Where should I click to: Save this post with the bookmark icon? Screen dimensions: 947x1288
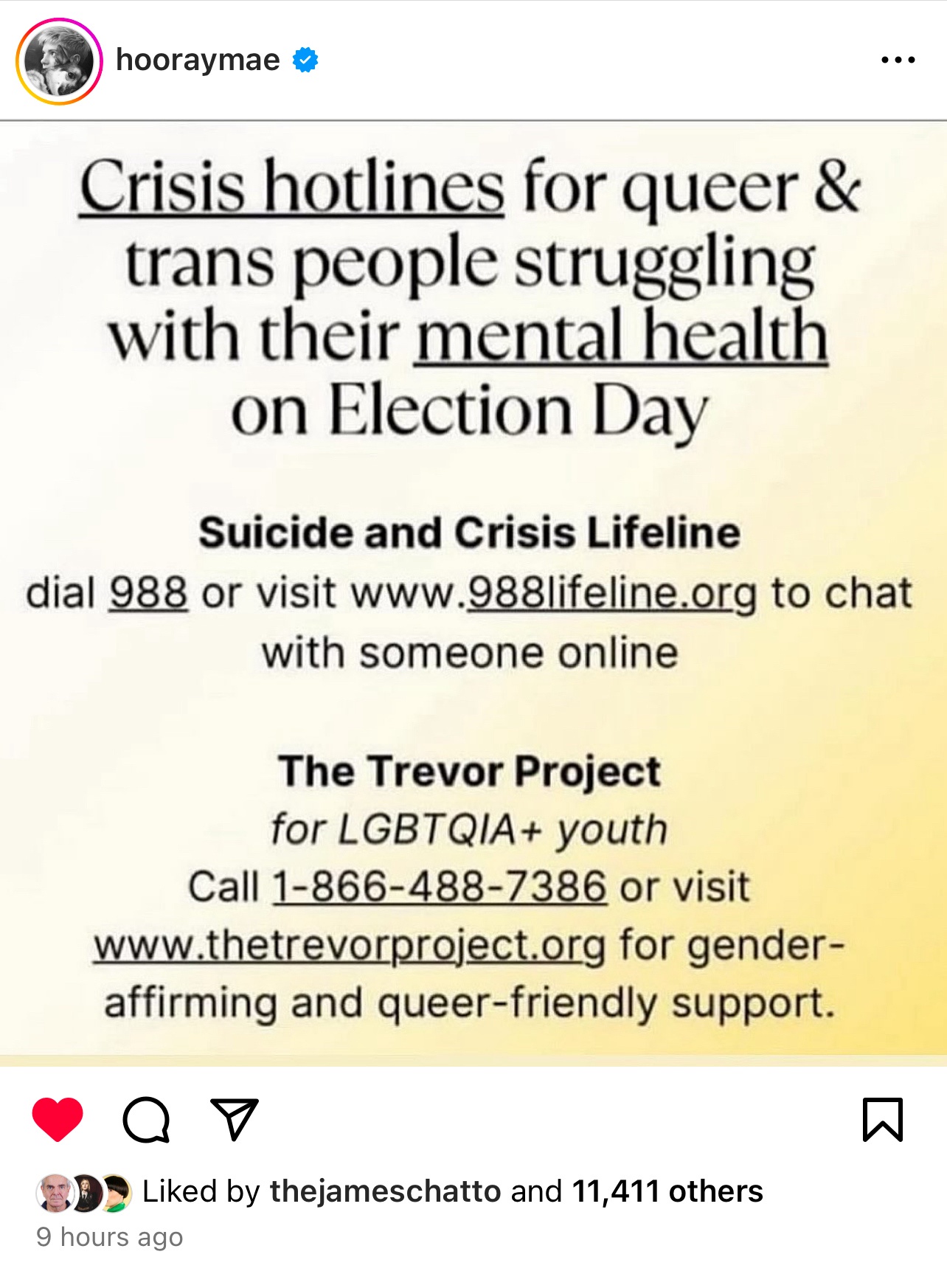coord(882,1119)
